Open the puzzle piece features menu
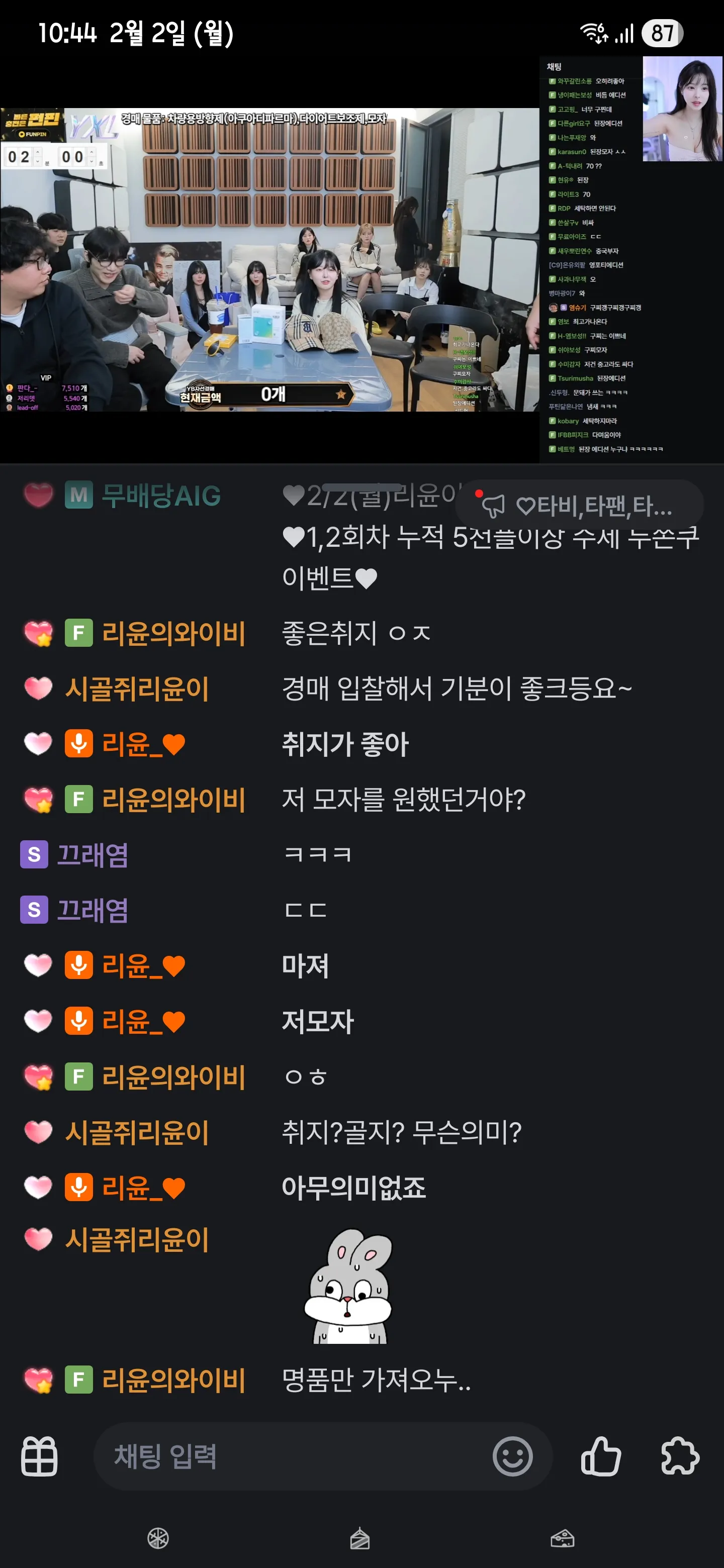The image size is (724, 1568). pos(681,1457)
